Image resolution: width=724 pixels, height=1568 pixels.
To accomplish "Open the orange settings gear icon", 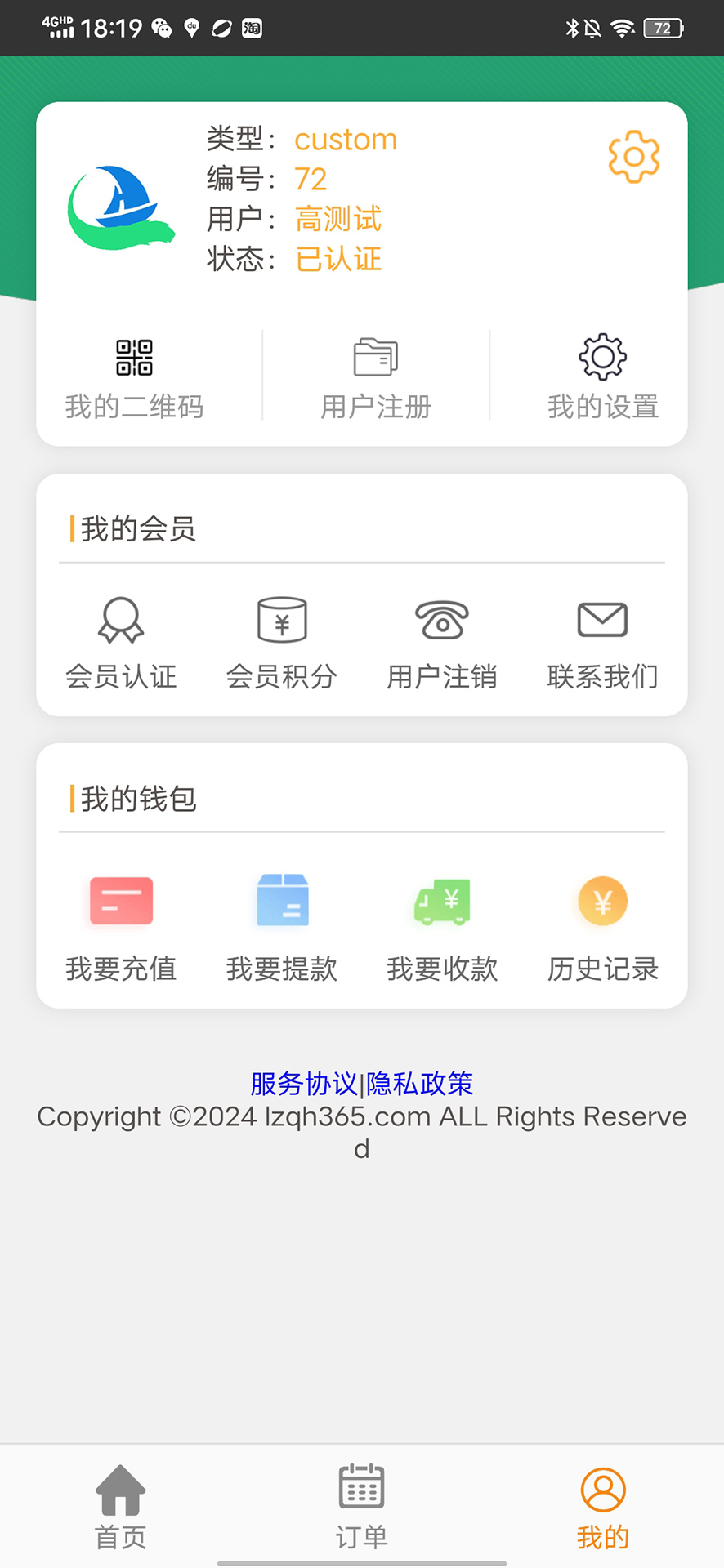I will coord(633,156).
